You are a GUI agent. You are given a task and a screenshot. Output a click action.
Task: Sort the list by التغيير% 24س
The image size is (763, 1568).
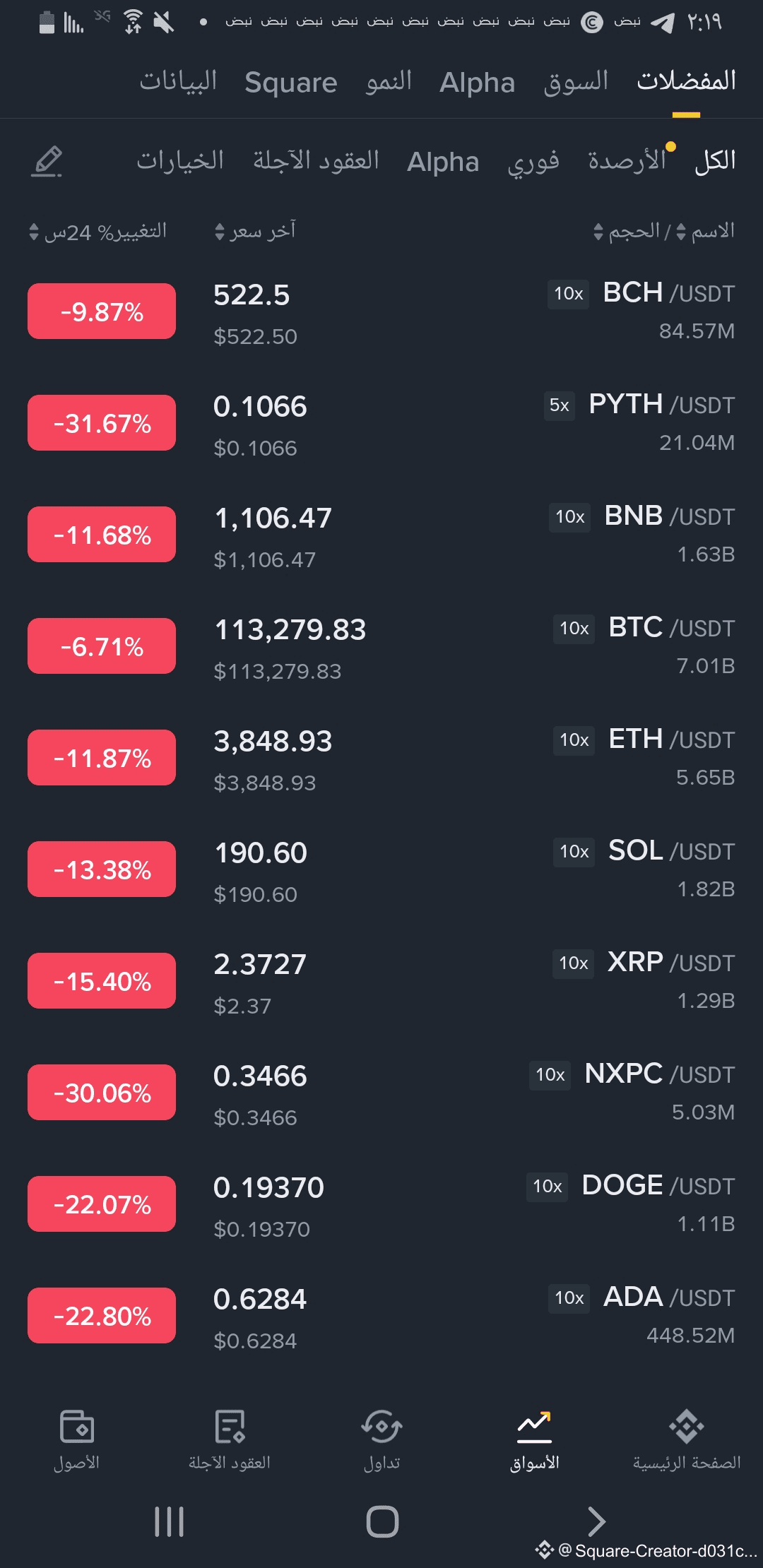(97, 232)
